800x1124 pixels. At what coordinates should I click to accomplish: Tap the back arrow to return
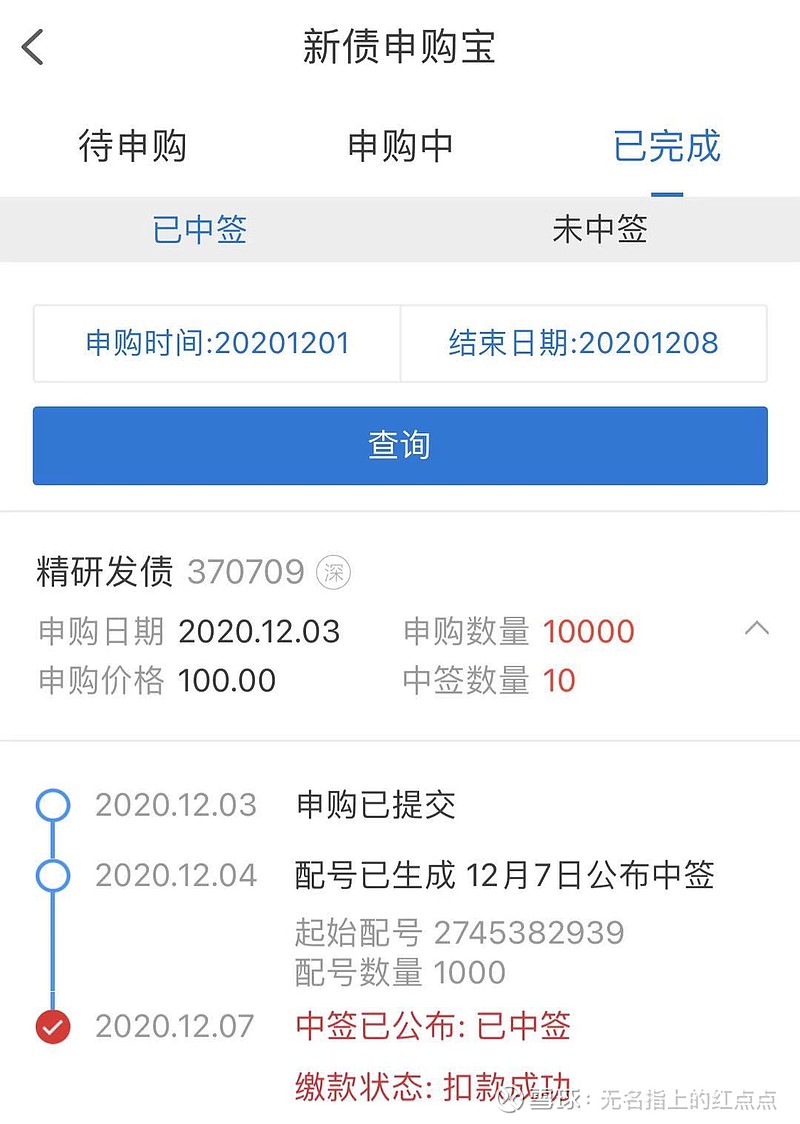tap(34, 46)
